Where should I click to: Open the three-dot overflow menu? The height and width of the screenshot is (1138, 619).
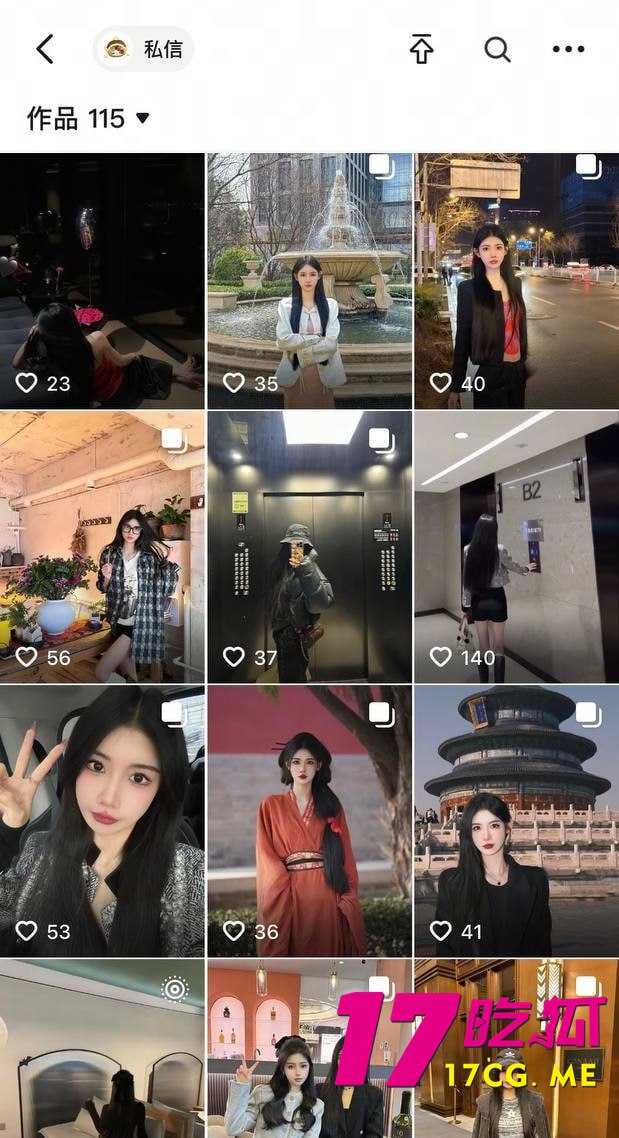tap(568, 49)
